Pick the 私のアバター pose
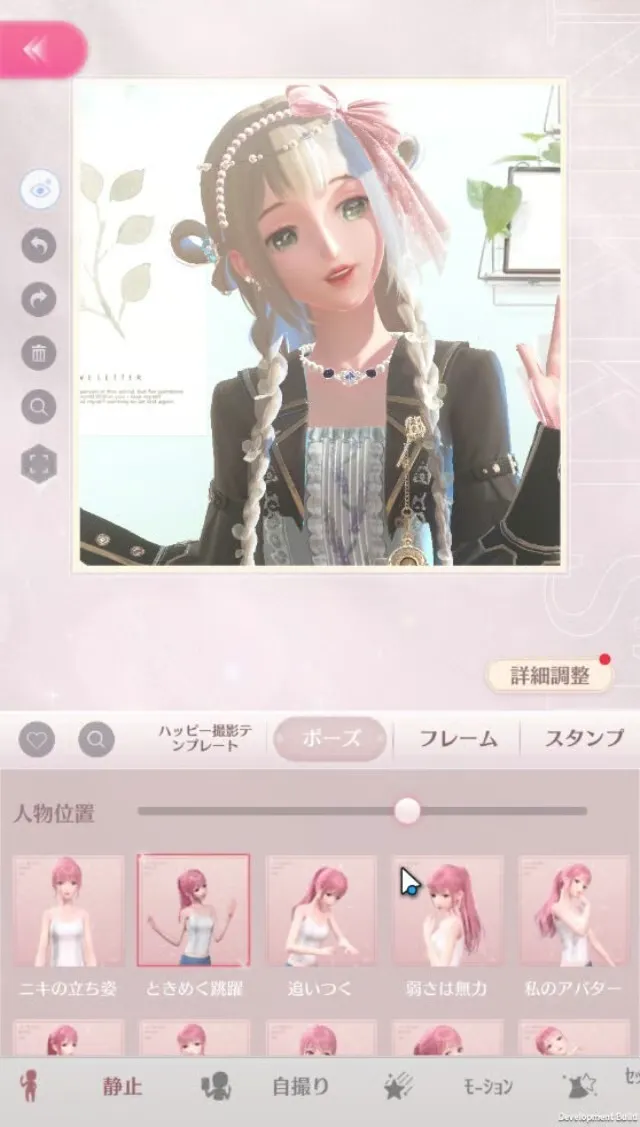Viewport: 640px width, 1127px height. coord(573,911)
